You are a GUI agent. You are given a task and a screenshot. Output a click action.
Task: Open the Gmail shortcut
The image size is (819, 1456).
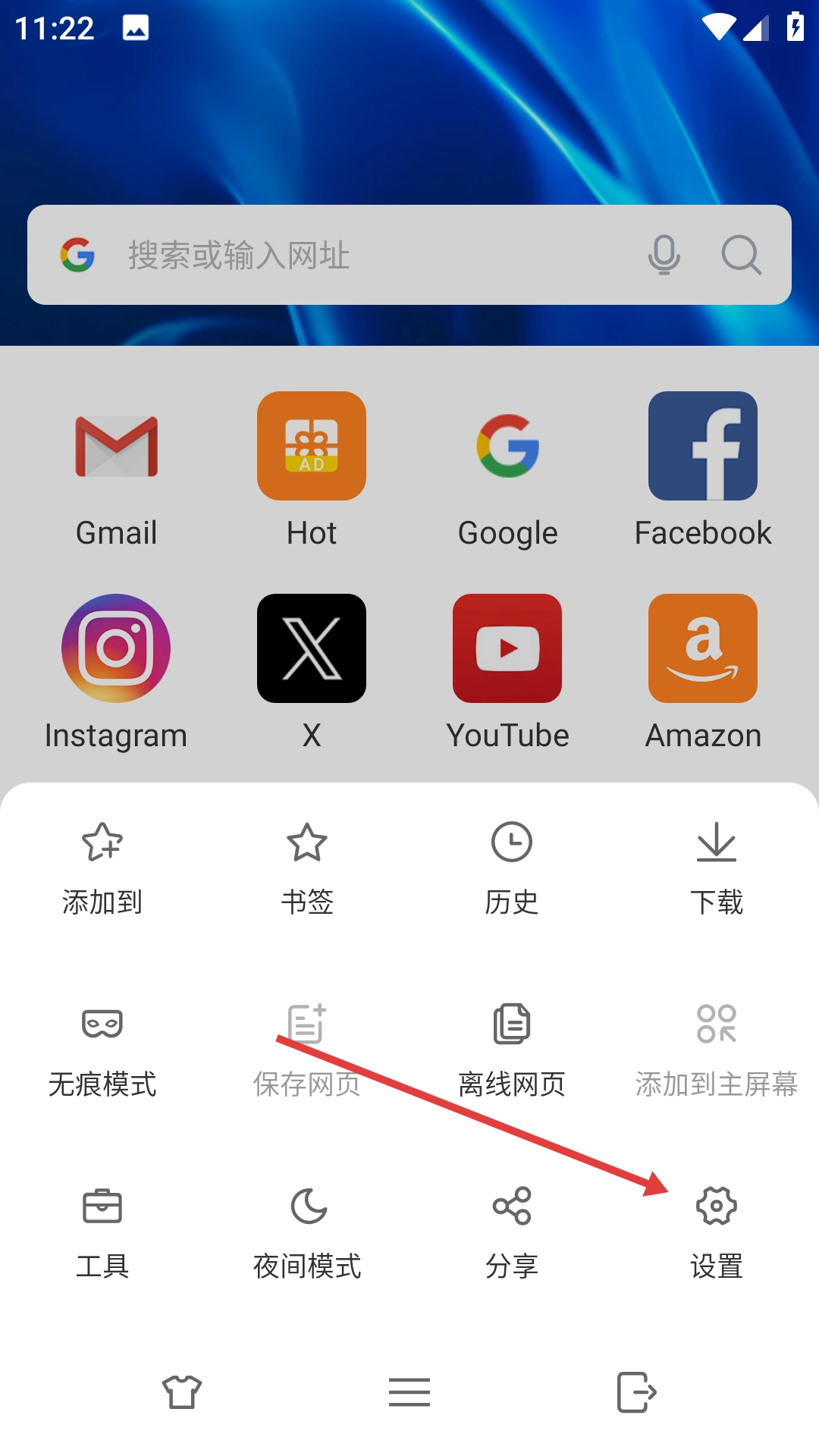point(116,470)
